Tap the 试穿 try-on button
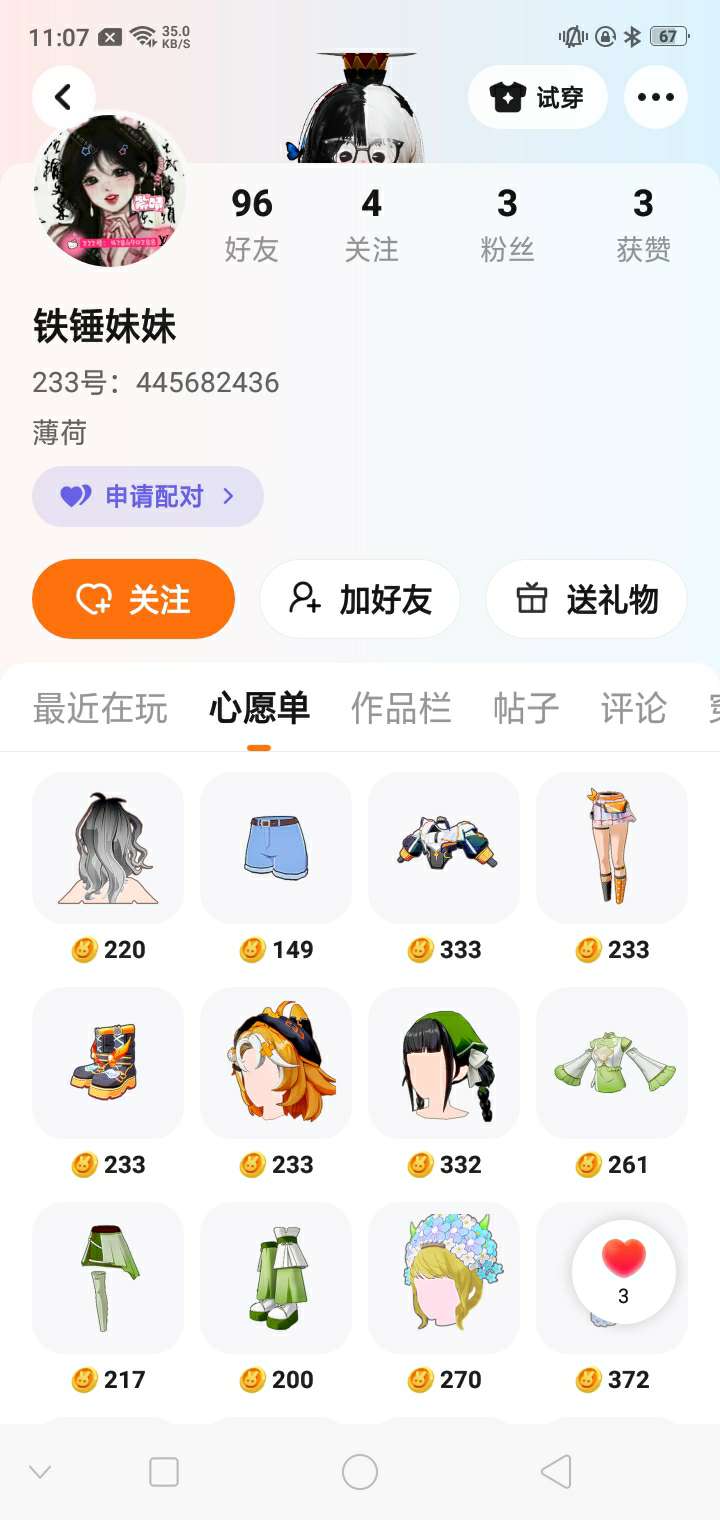The height and width of the screenshot is (1520, 720). pyautogui.click(x=537, y=97)
